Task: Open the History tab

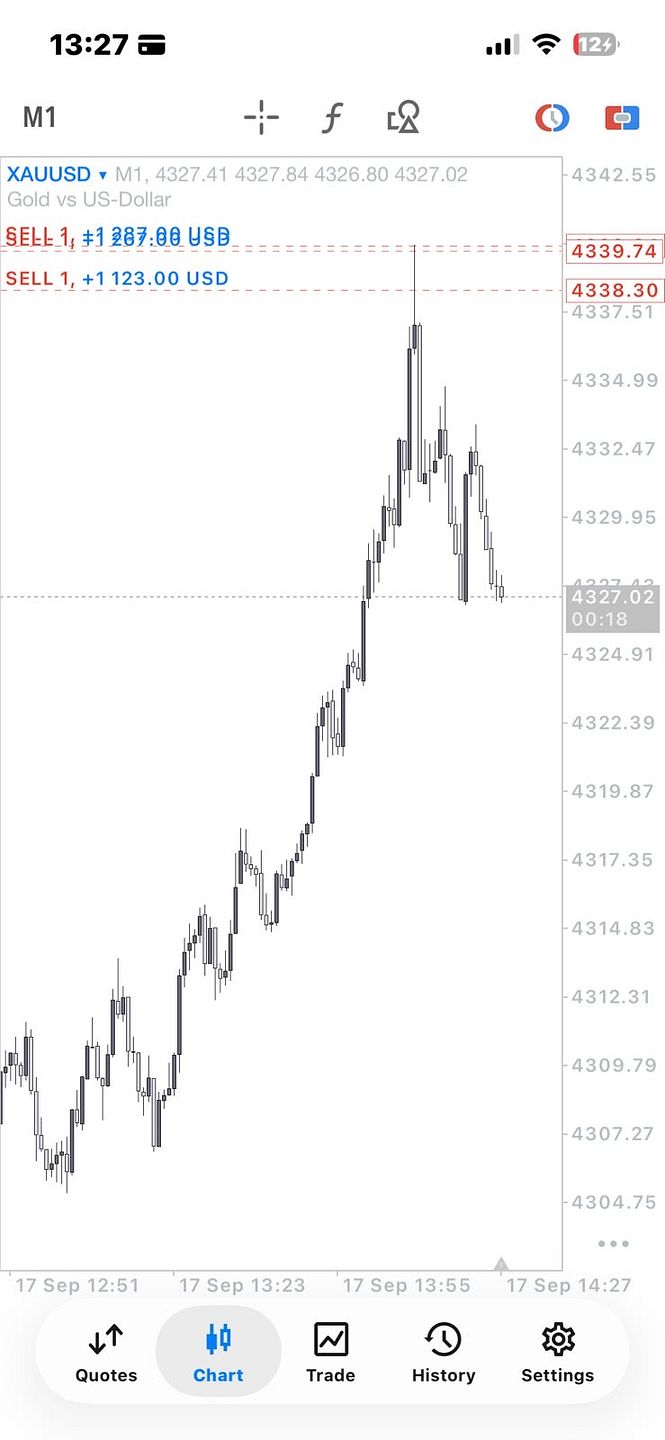Action: 443,1354
